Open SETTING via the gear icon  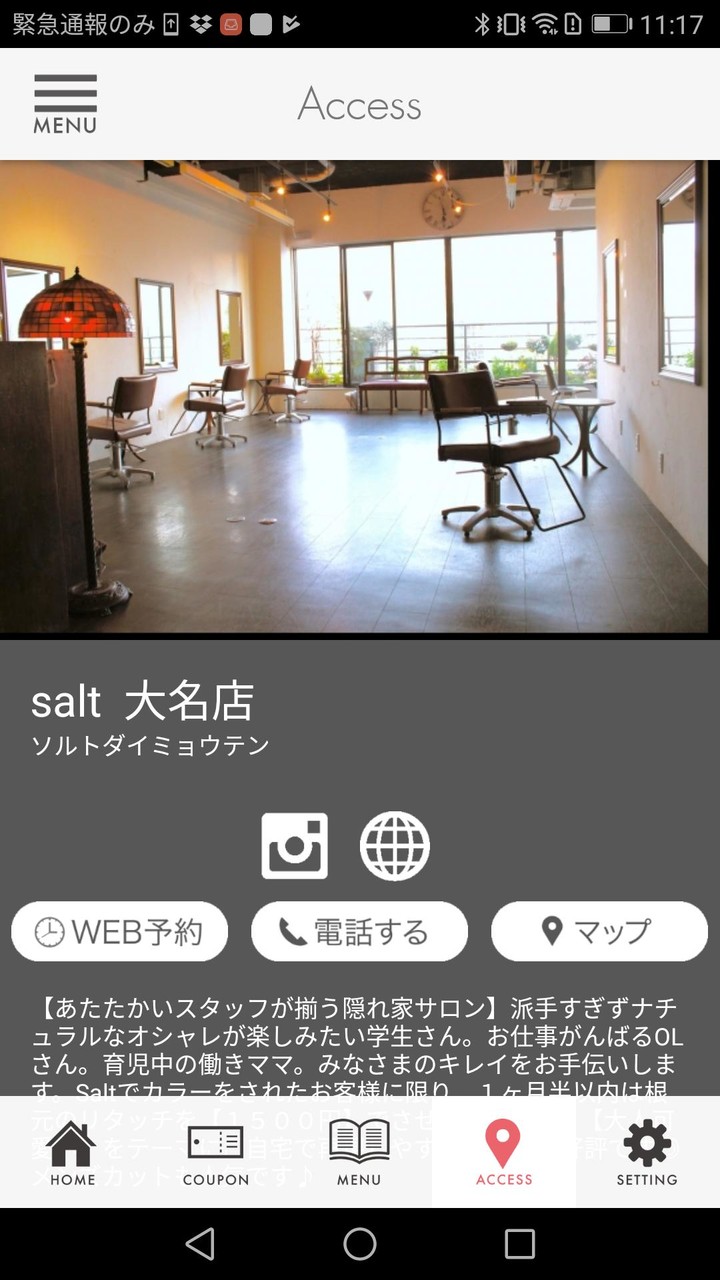coord(647,1140)
